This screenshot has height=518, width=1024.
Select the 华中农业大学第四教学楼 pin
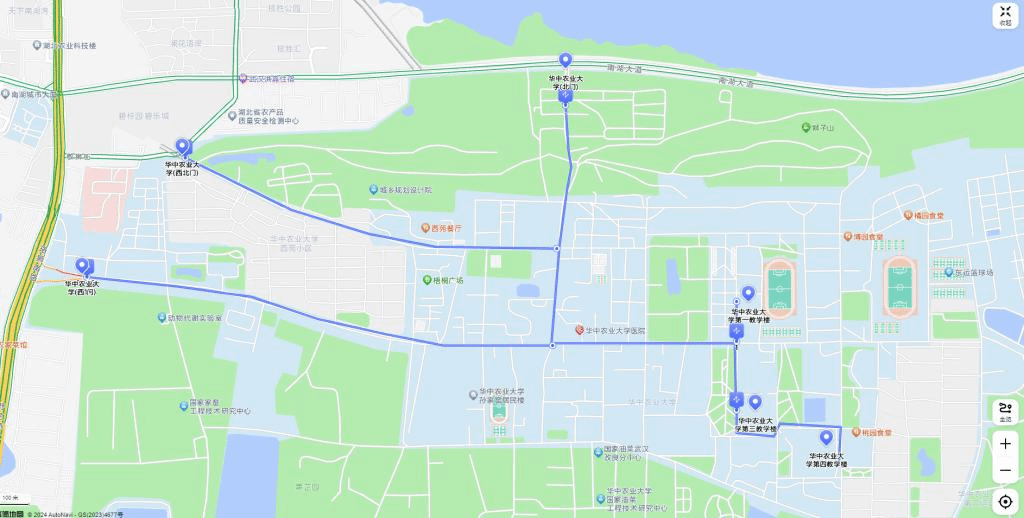click(x=826, y=437)
